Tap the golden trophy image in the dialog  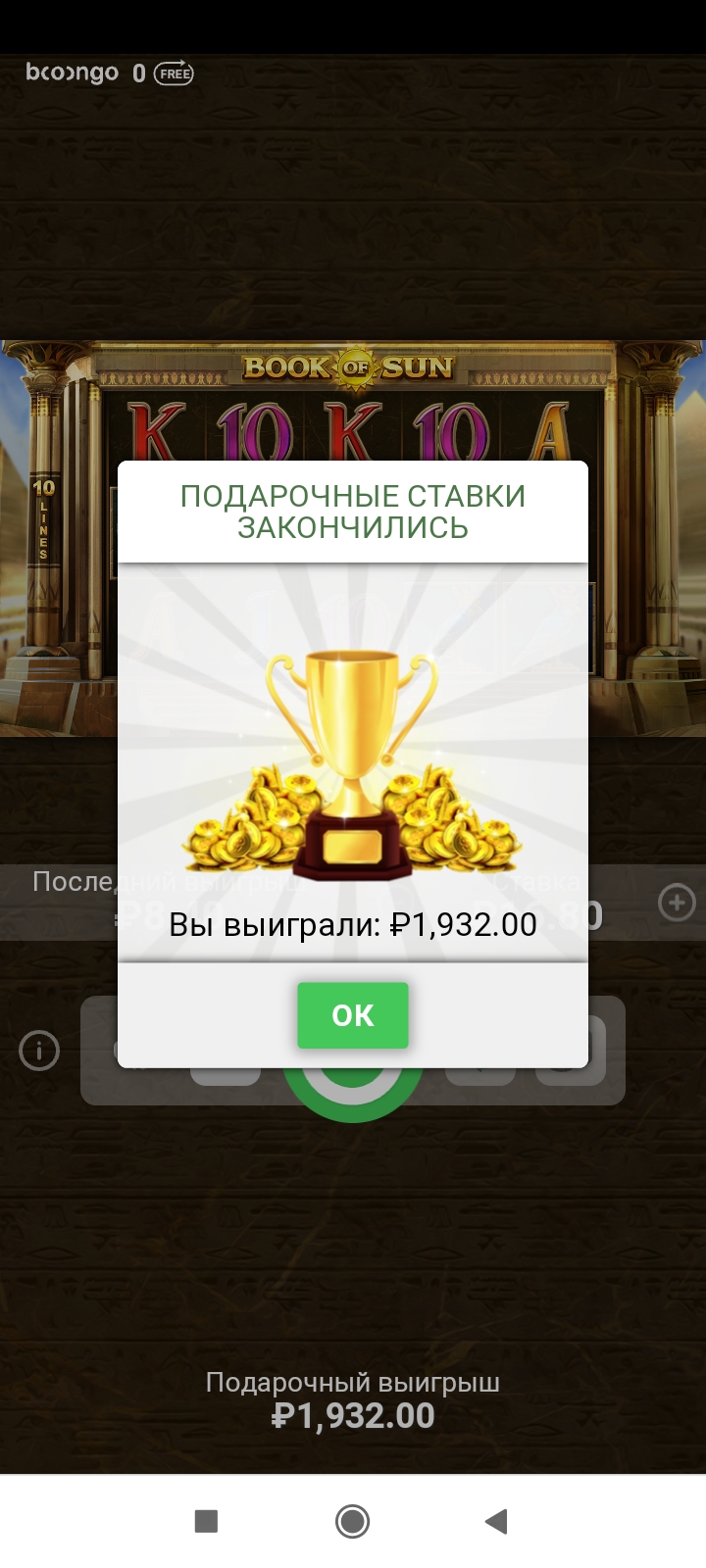tap(351, 730)
